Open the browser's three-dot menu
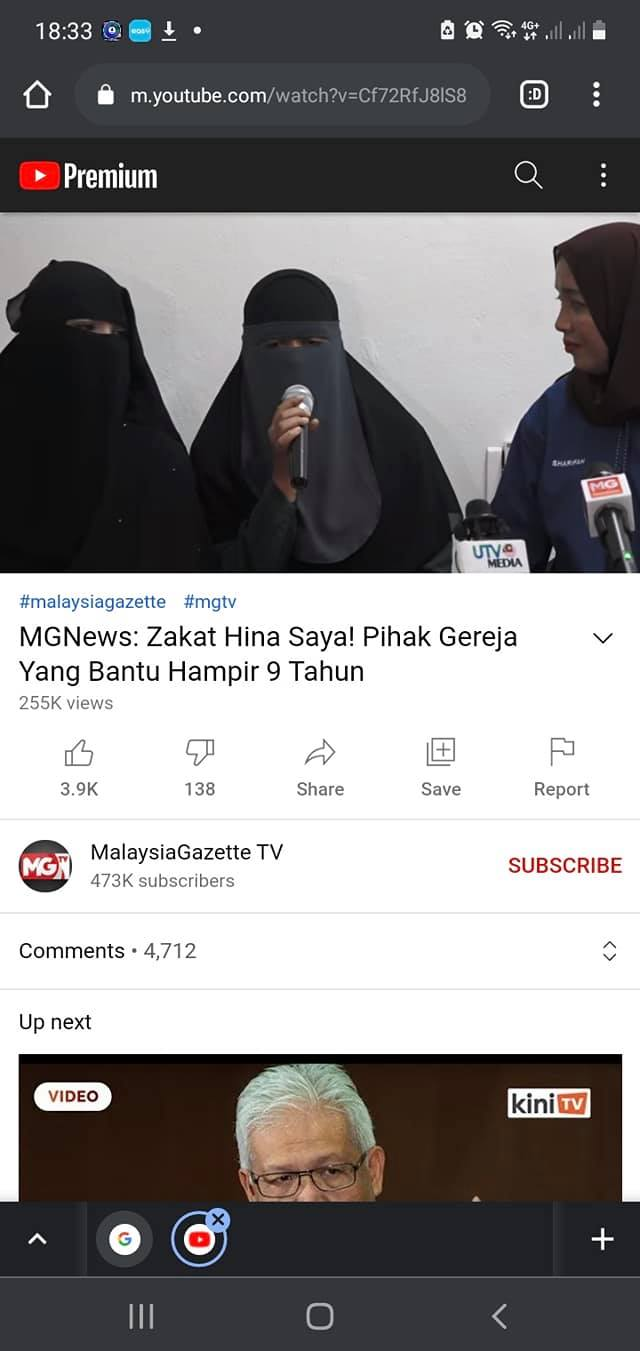The image size is (640, 1351). click(x=596, y=96)
